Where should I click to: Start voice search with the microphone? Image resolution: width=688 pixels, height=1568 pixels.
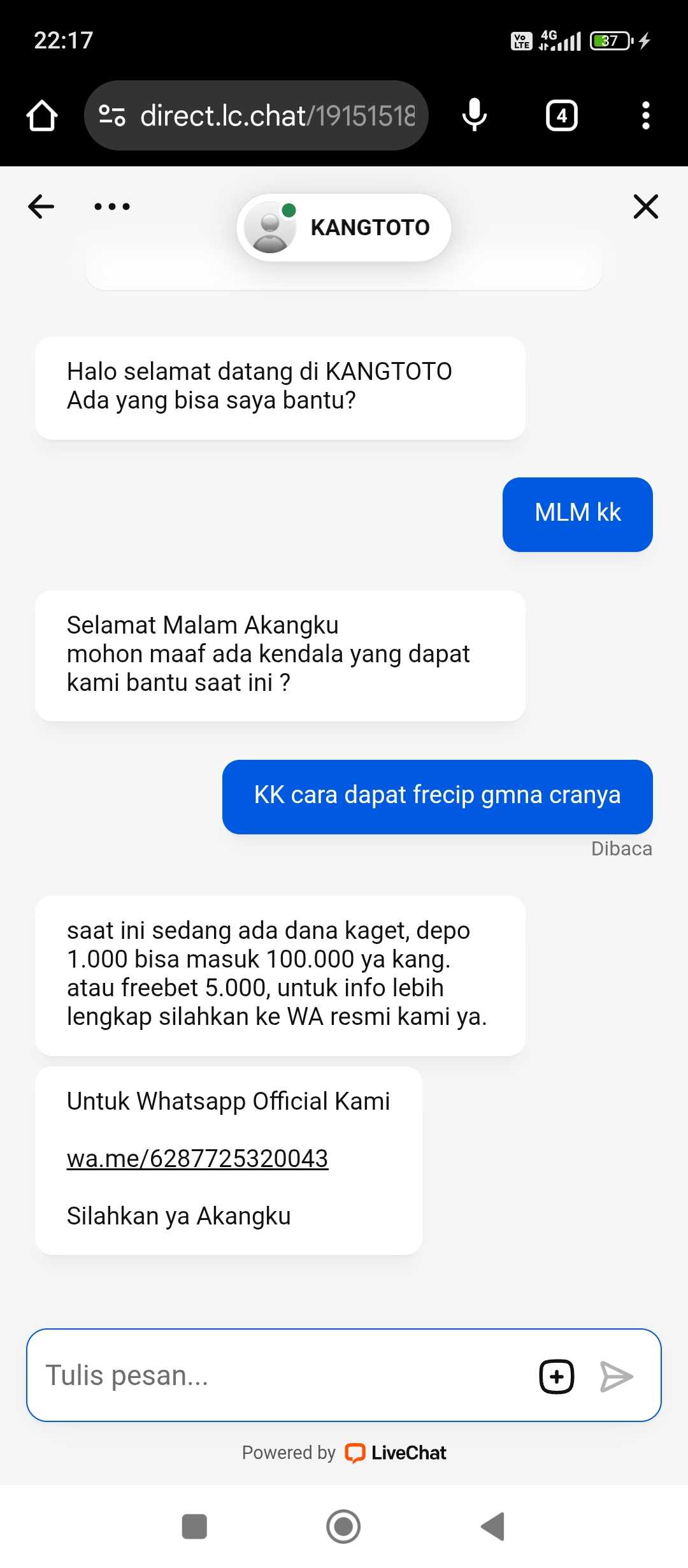474,116
